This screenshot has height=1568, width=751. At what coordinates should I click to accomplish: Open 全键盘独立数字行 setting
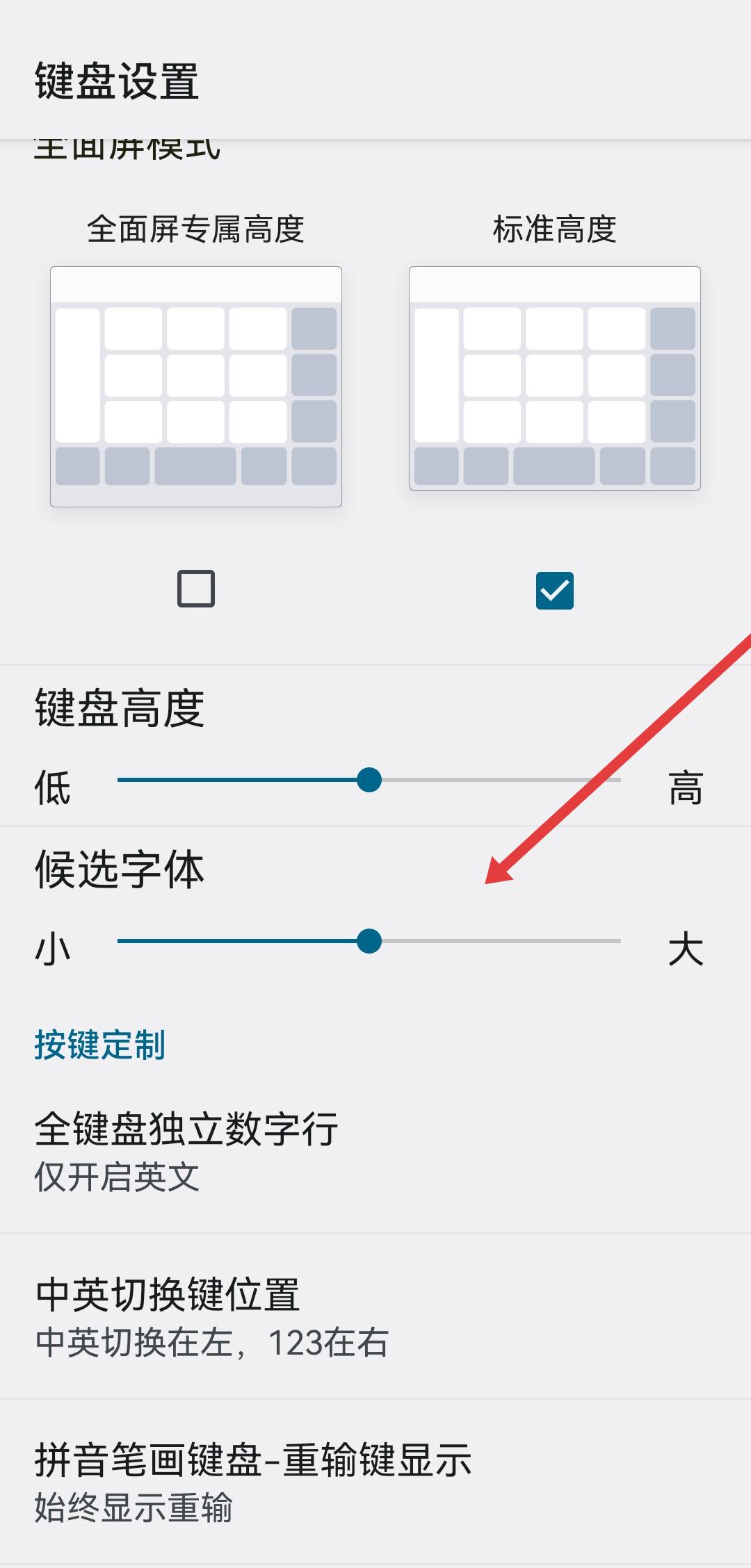tap(375, 1151)
